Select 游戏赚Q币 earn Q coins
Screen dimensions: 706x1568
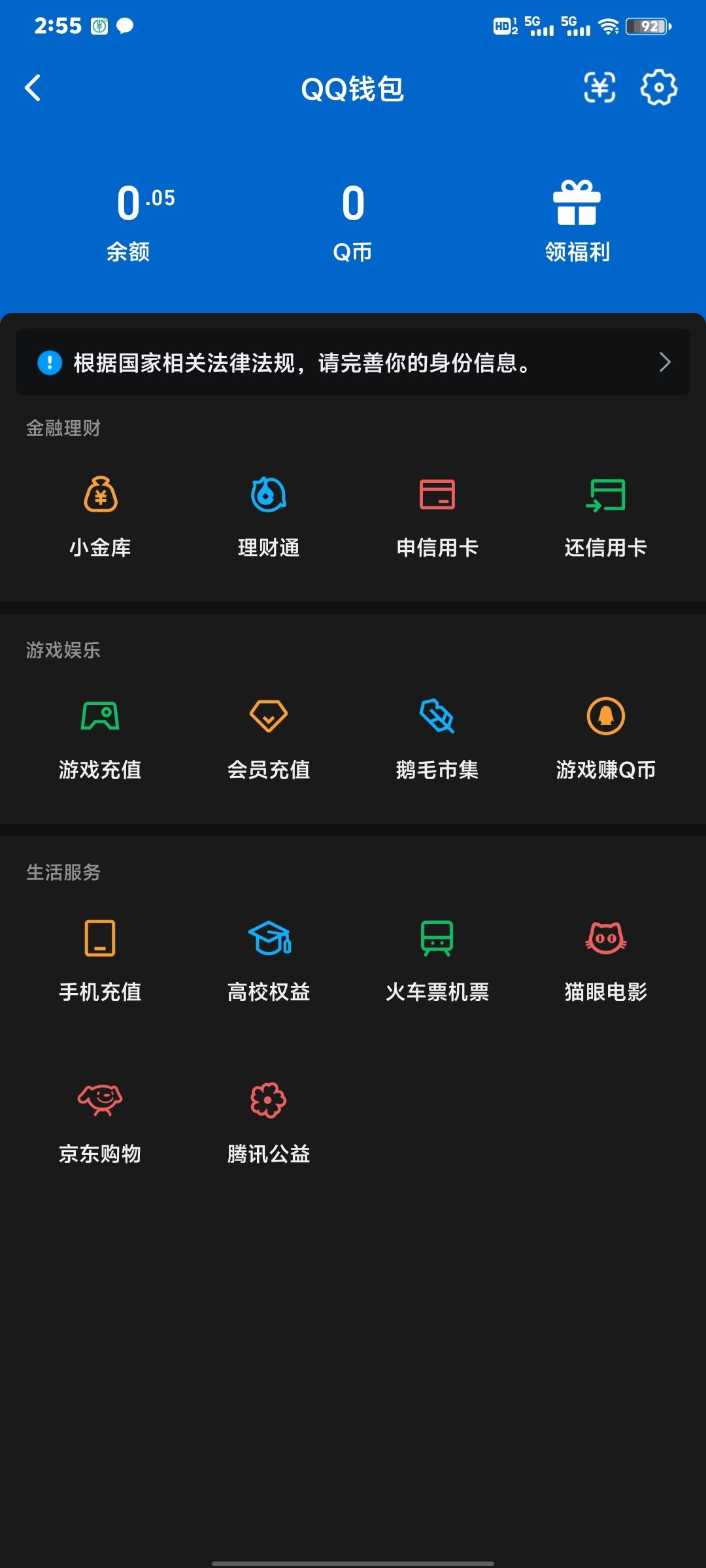(605, 738)
